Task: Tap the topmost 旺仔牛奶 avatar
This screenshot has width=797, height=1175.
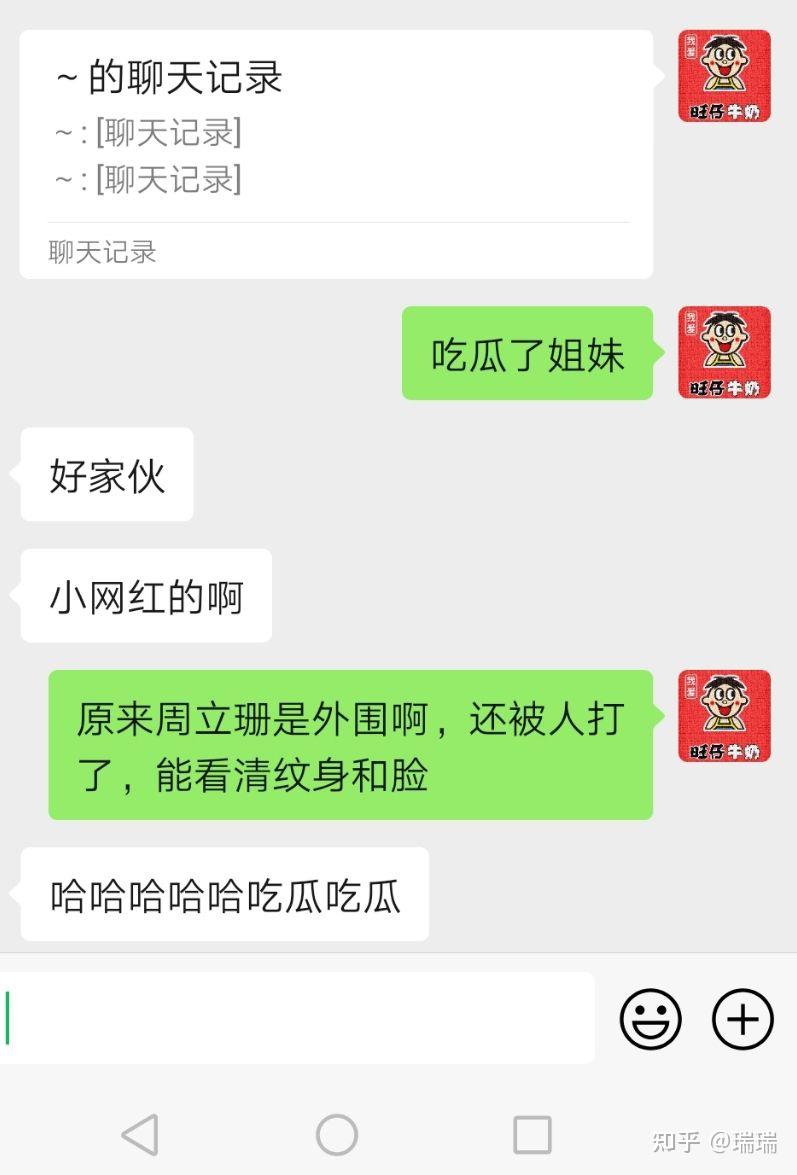Action: [724, 77]
